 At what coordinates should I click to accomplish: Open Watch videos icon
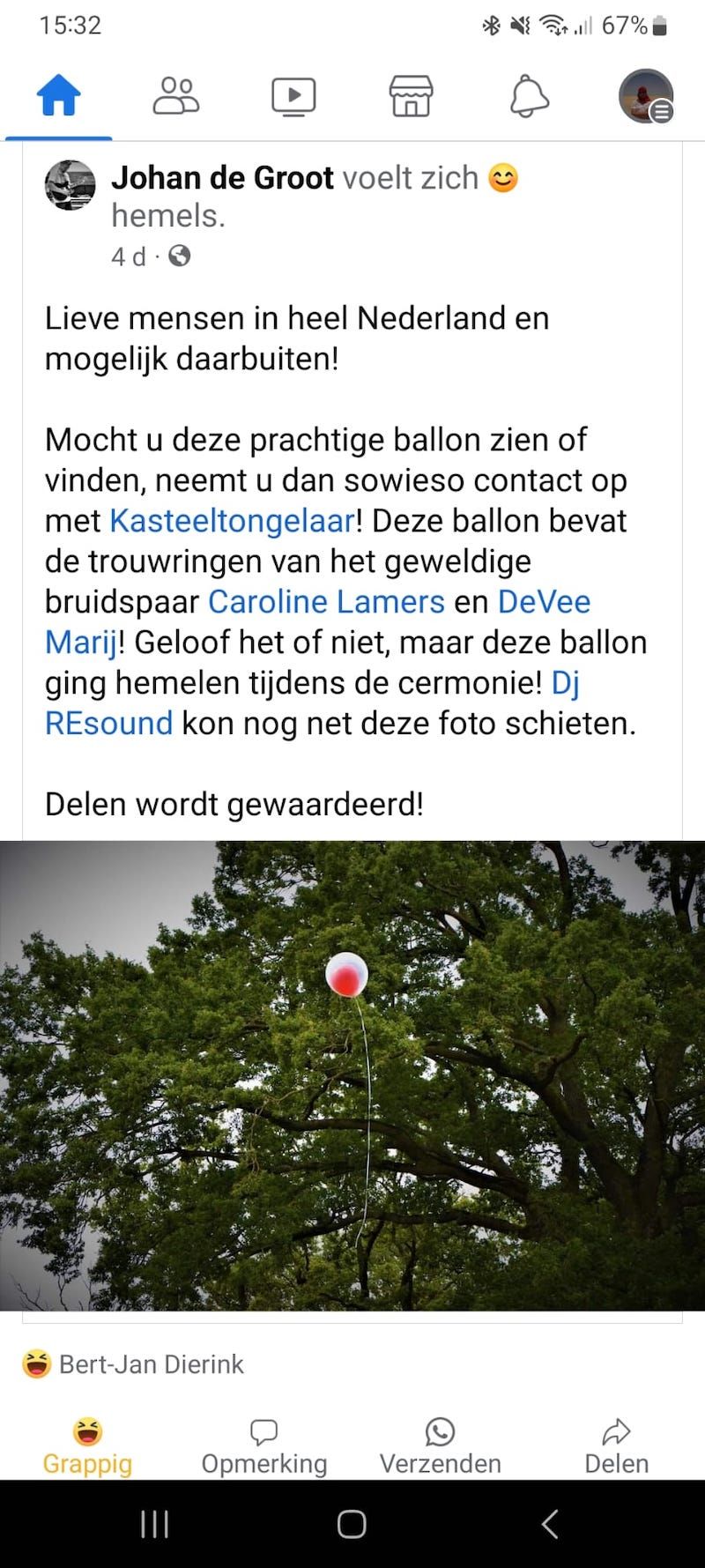tap(293, 95)
